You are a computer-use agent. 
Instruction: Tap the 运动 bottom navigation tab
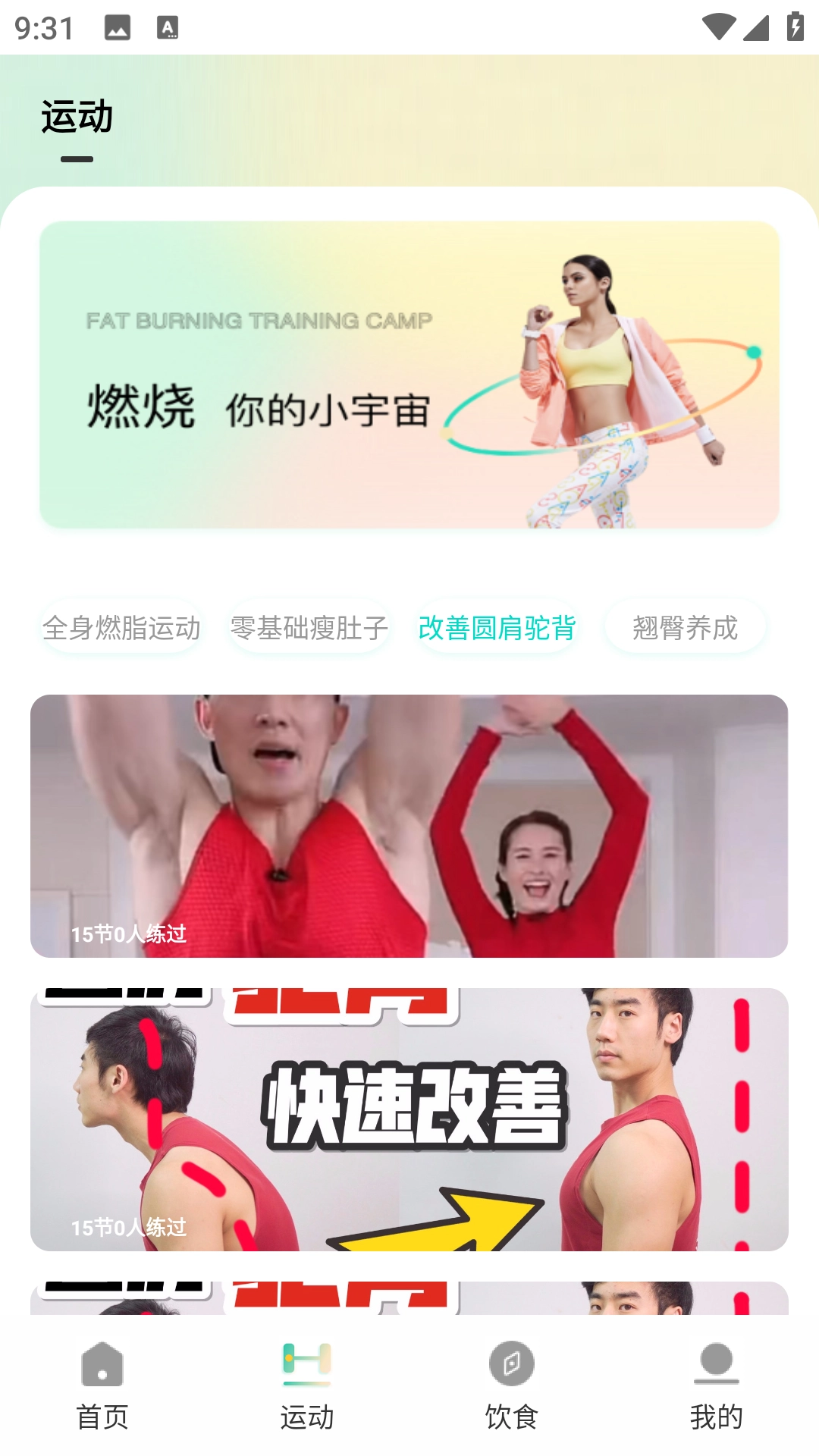307,1385
